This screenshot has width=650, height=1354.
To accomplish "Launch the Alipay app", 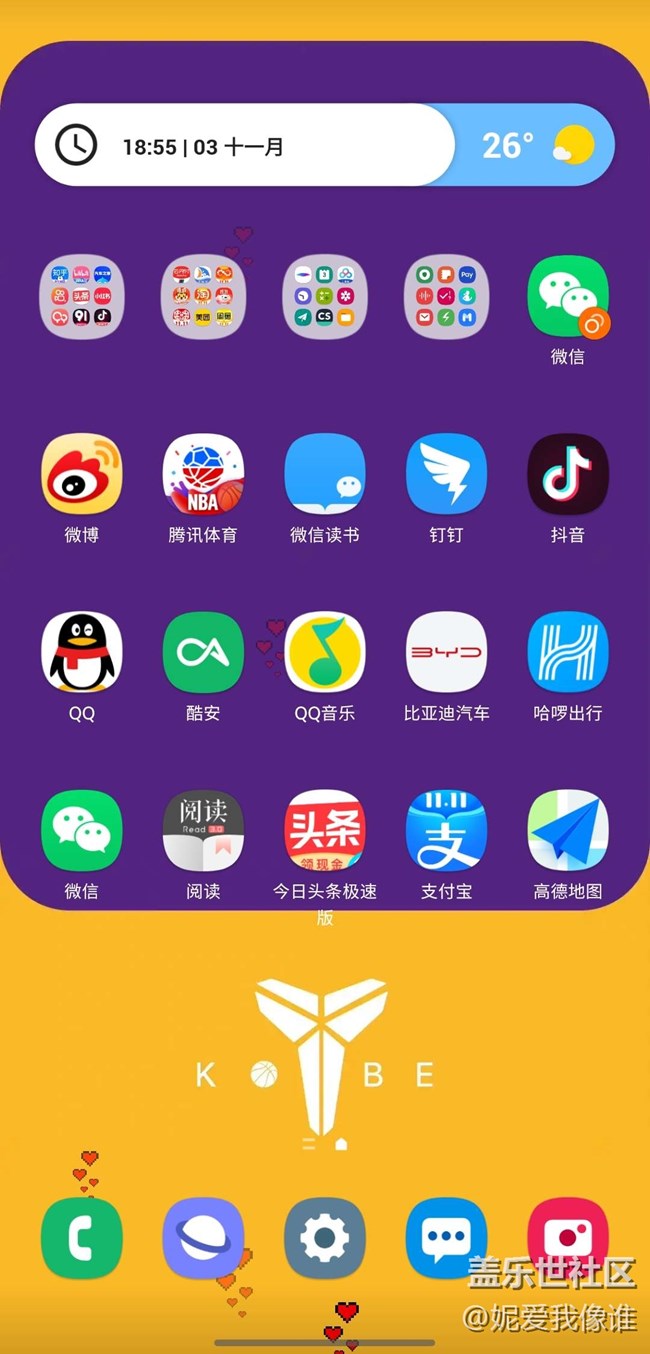I will (446, 830).
